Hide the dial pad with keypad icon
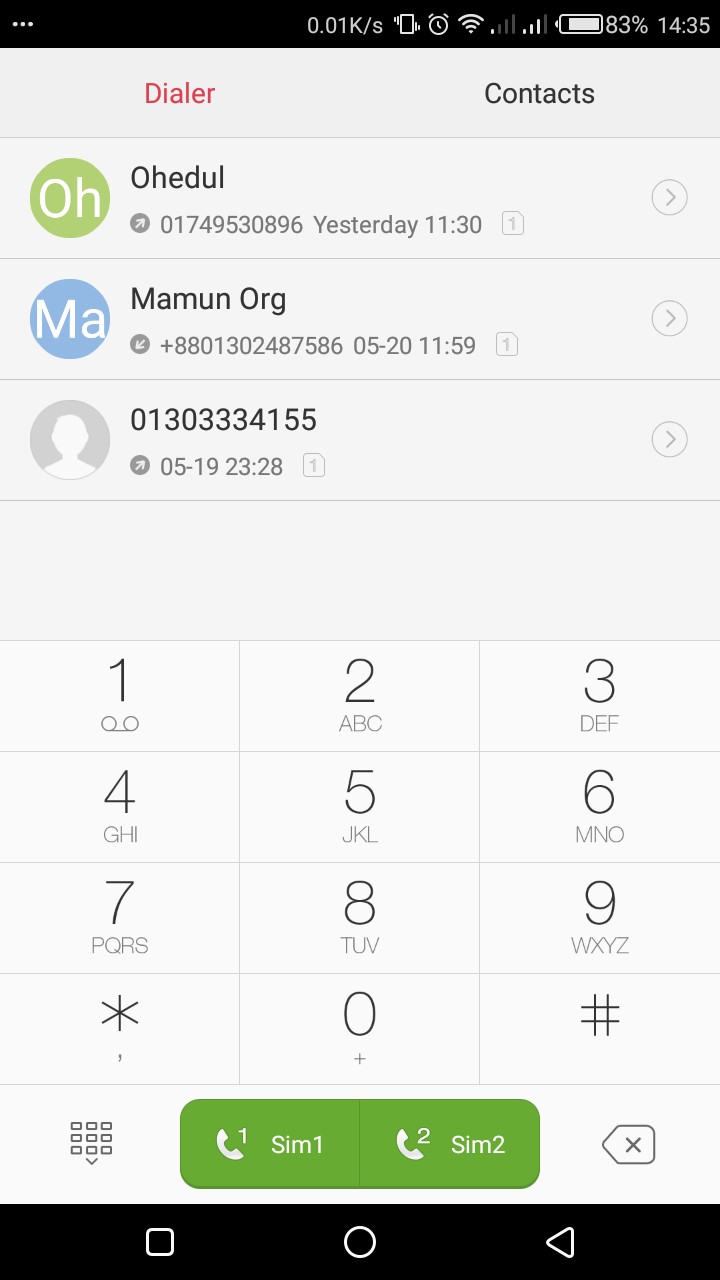This screenshot has width=720, height=1280. [x=91, y=1144]
